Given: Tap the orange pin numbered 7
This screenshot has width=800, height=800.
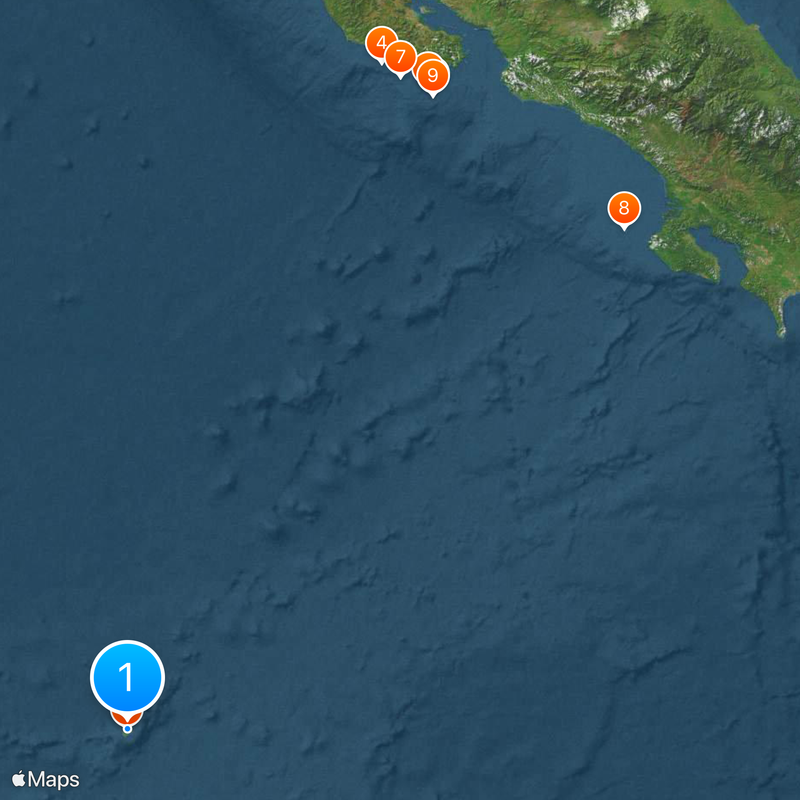Looking at the screenshot, I should click(x=401, y=57).
